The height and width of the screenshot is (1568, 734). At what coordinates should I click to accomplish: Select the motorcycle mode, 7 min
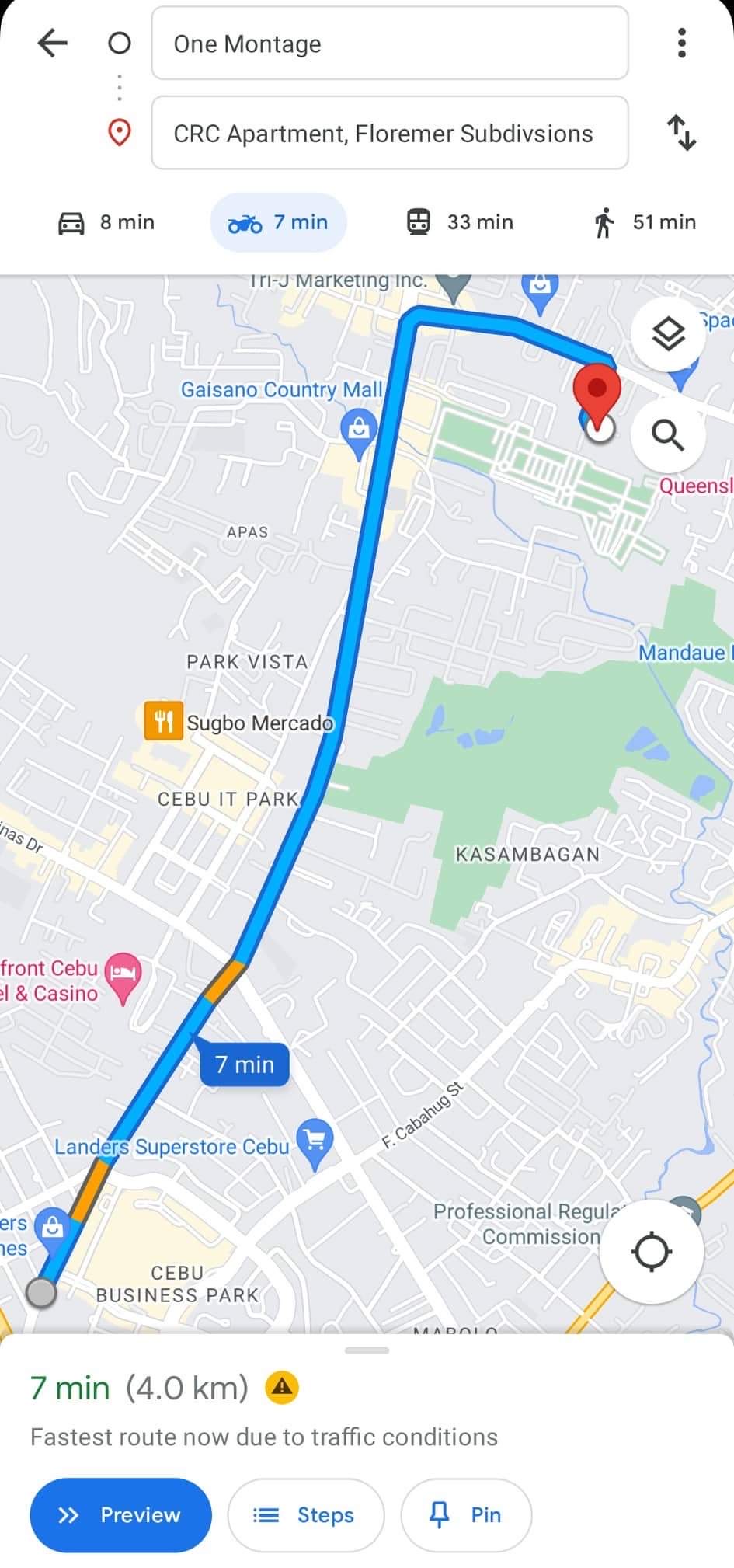coord(278,222)
